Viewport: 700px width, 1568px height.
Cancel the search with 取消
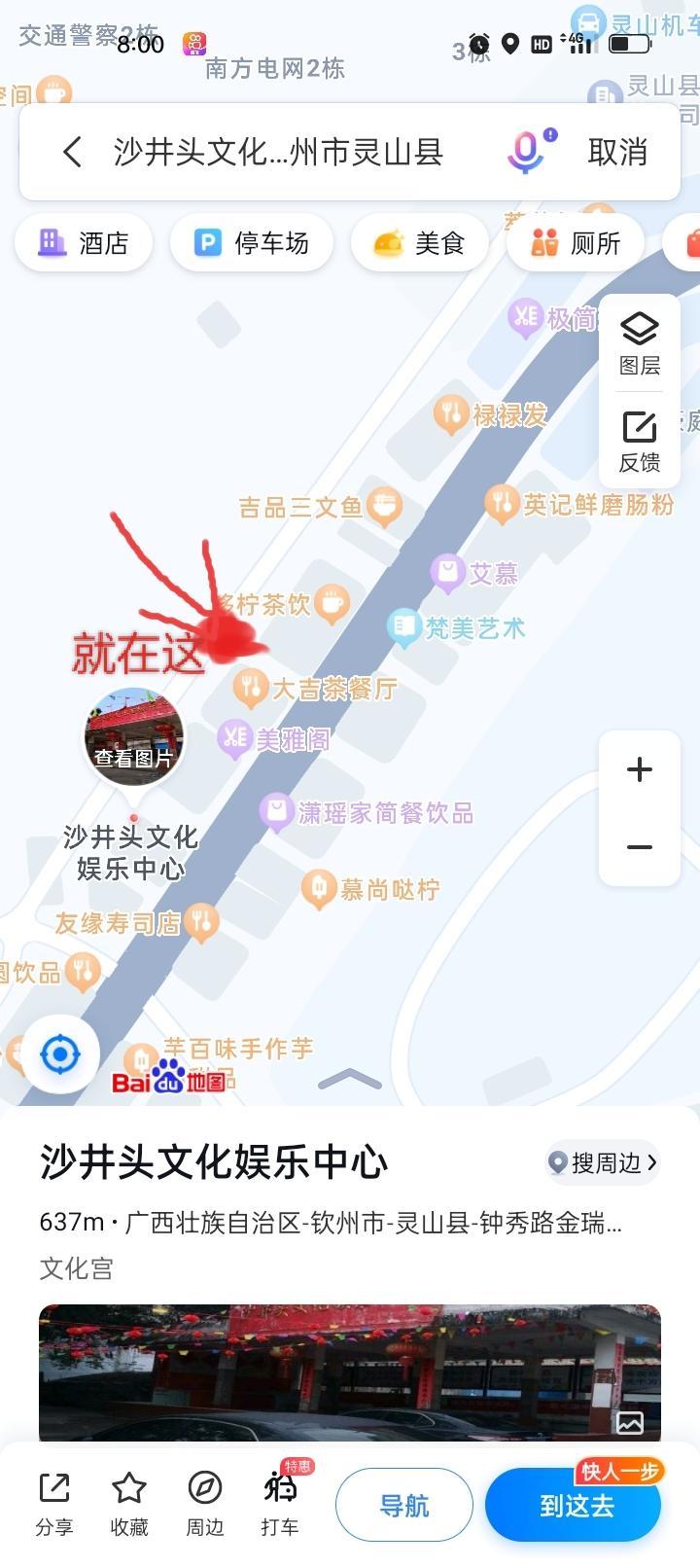[617, 152]
